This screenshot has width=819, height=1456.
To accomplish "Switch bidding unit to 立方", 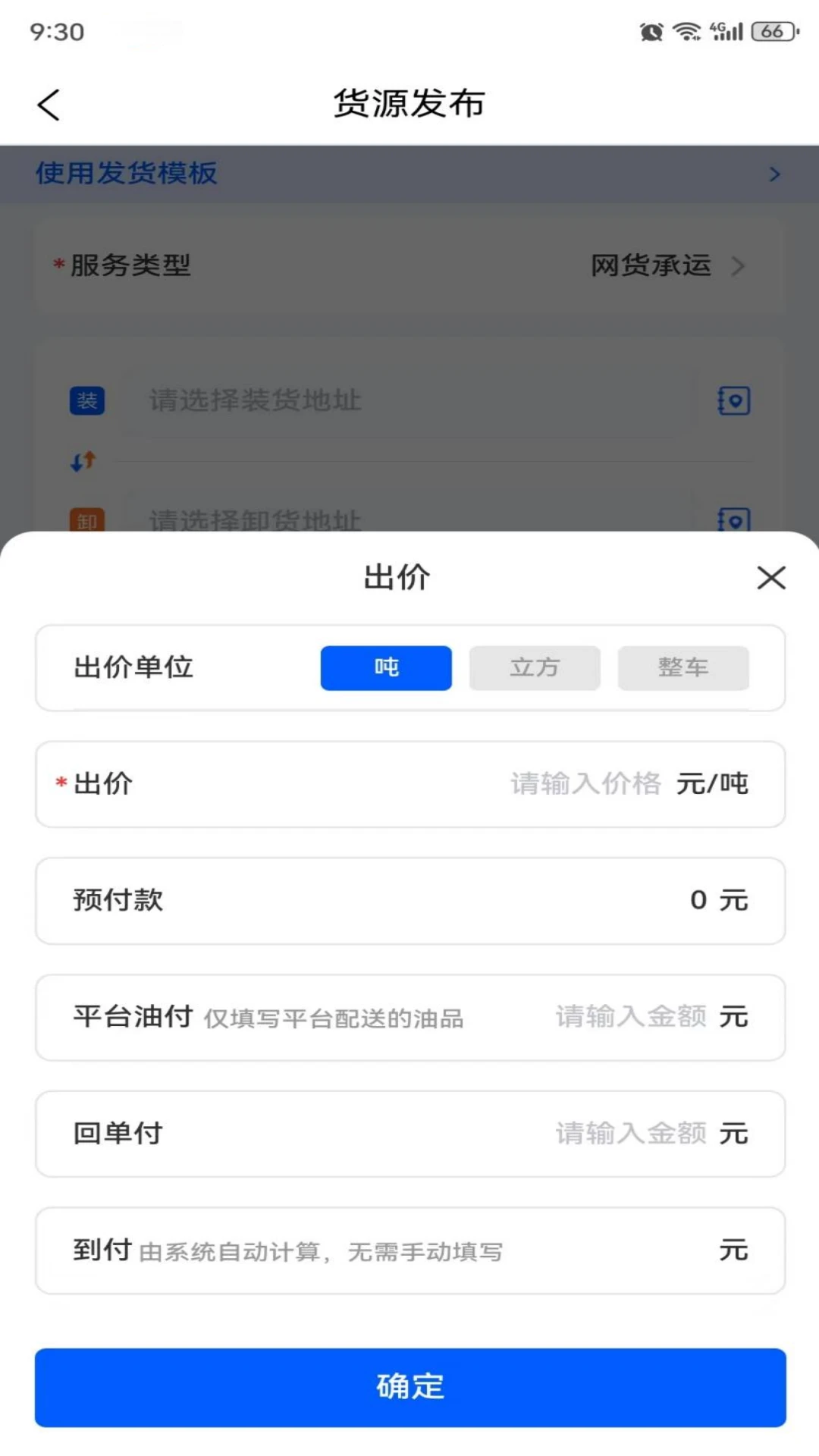I will pyautogui.click(x=534, y=667).
